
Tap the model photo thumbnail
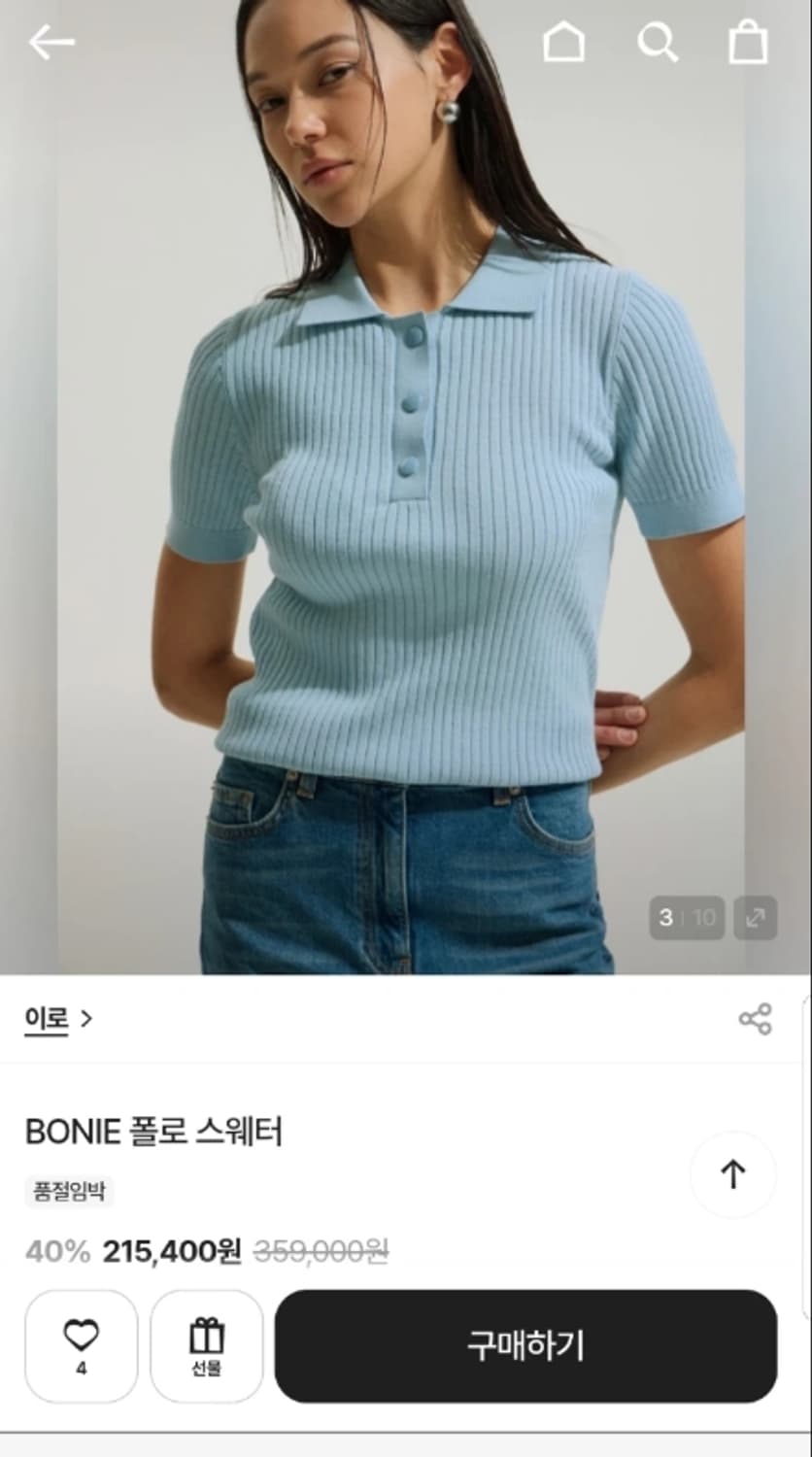pyautogui.click(x=406, y=486)
